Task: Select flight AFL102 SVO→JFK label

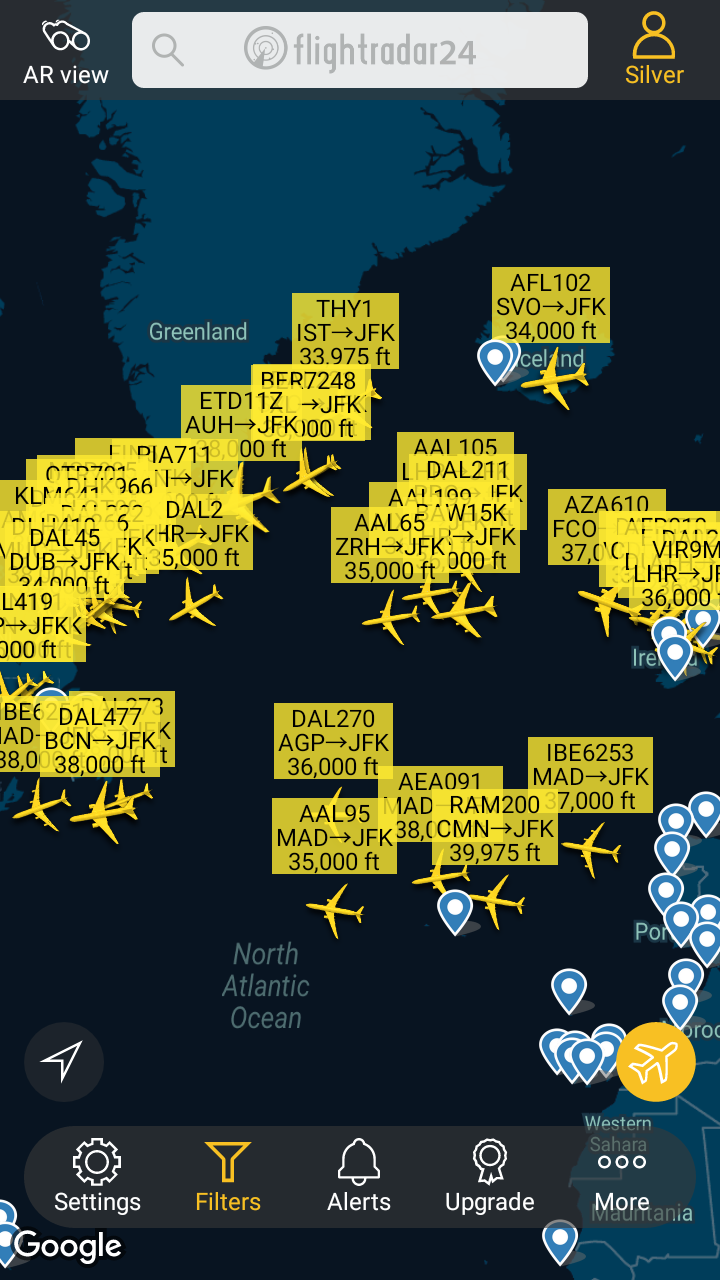Action: coord(551,306)
